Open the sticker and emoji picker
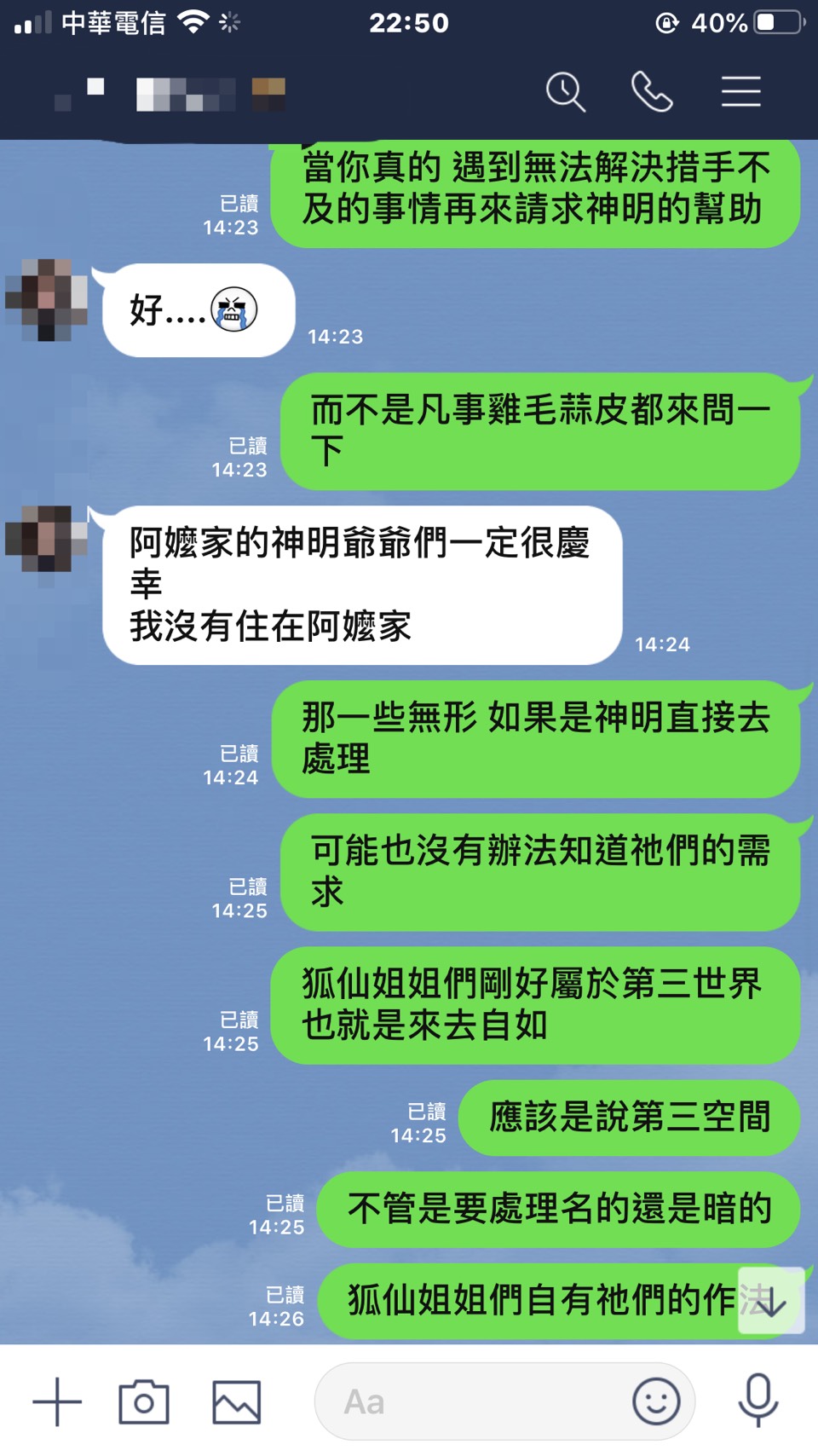Viewport: 818px width, 1456px height. [x=656, y=1401]
